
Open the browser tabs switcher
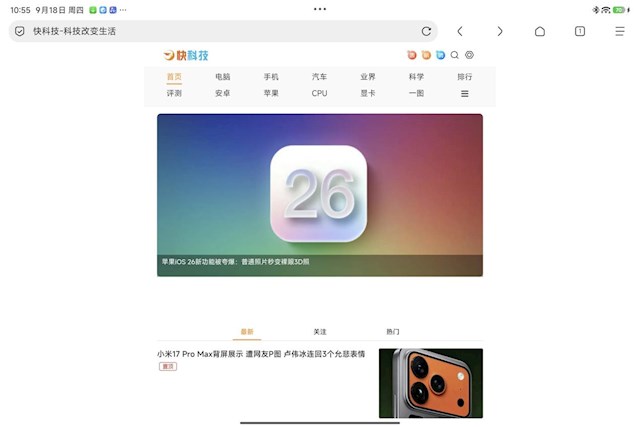(579, 31)
